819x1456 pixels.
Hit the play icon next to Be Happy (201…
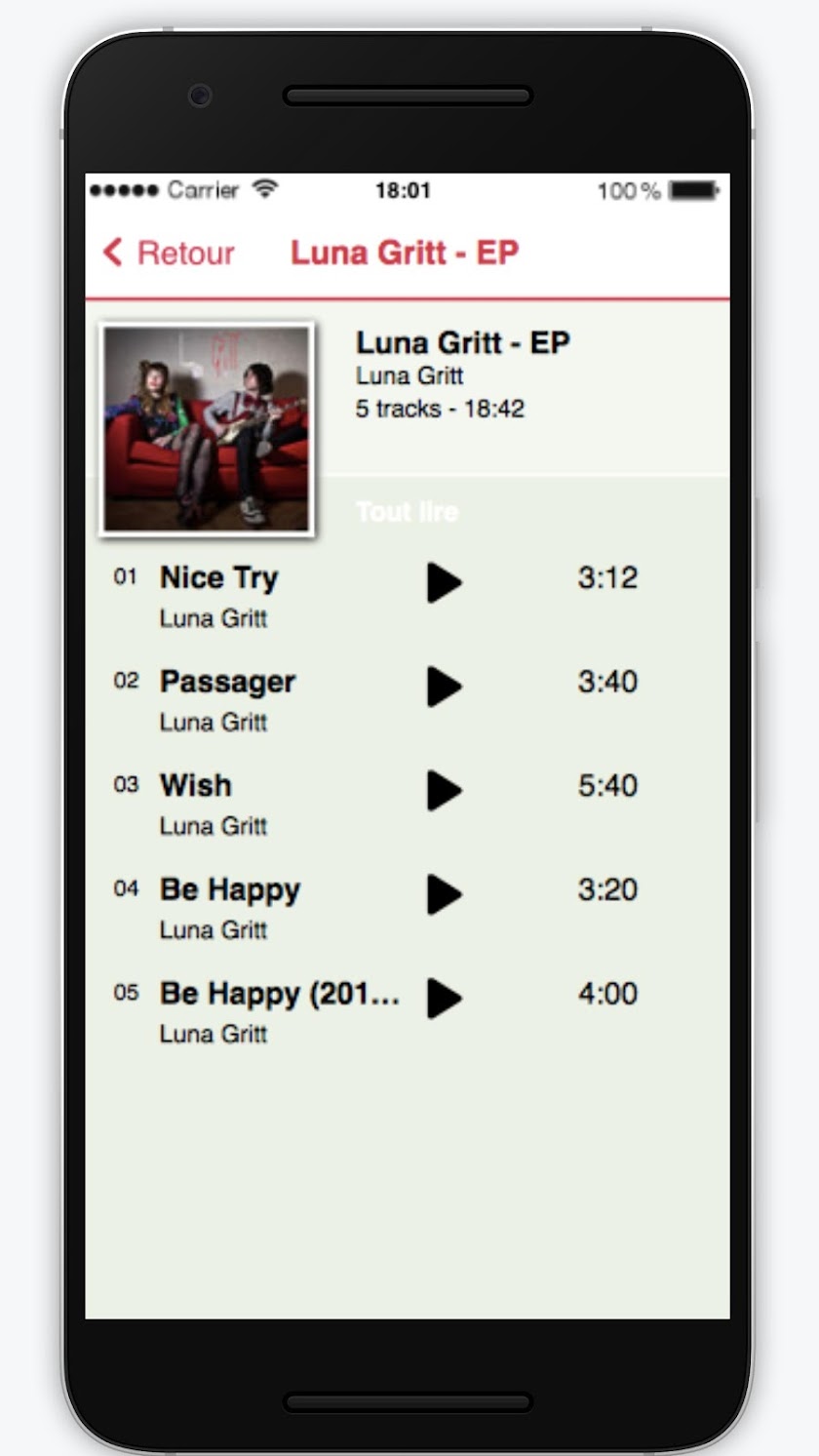point(444,999)
